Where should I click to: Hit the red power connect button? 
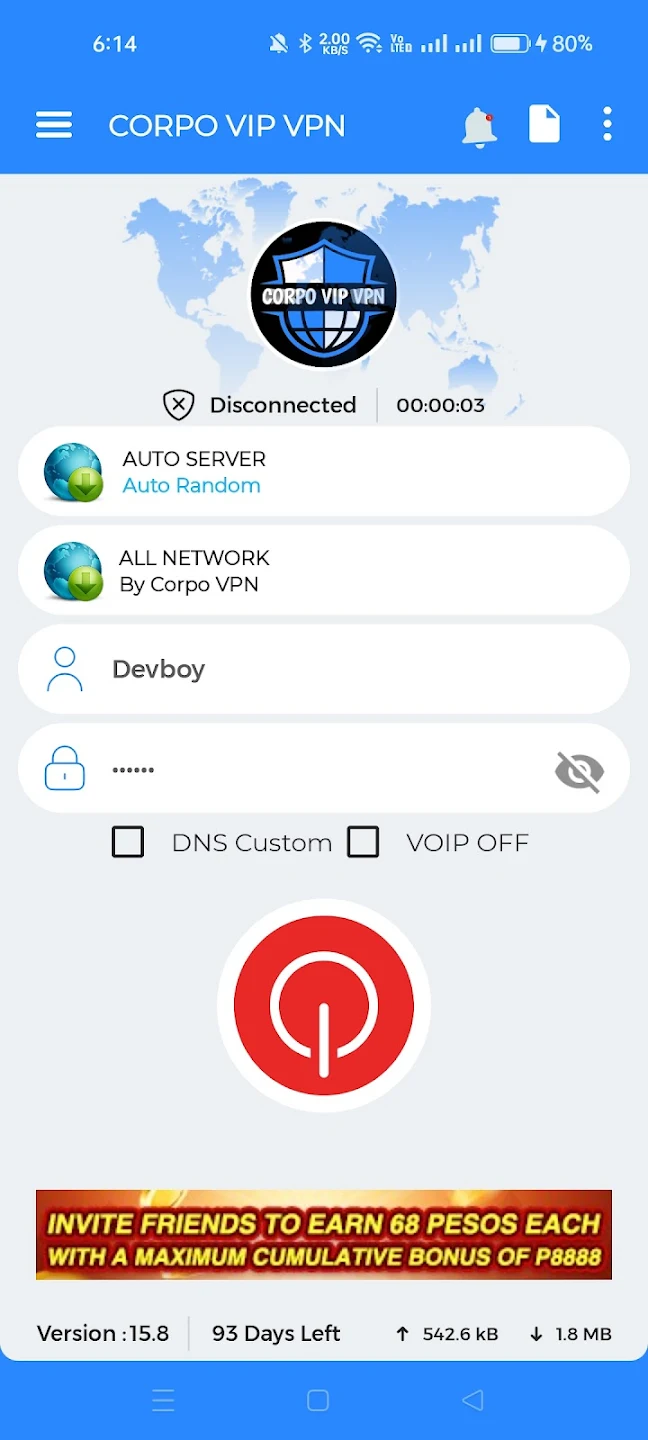[324, 1006]
